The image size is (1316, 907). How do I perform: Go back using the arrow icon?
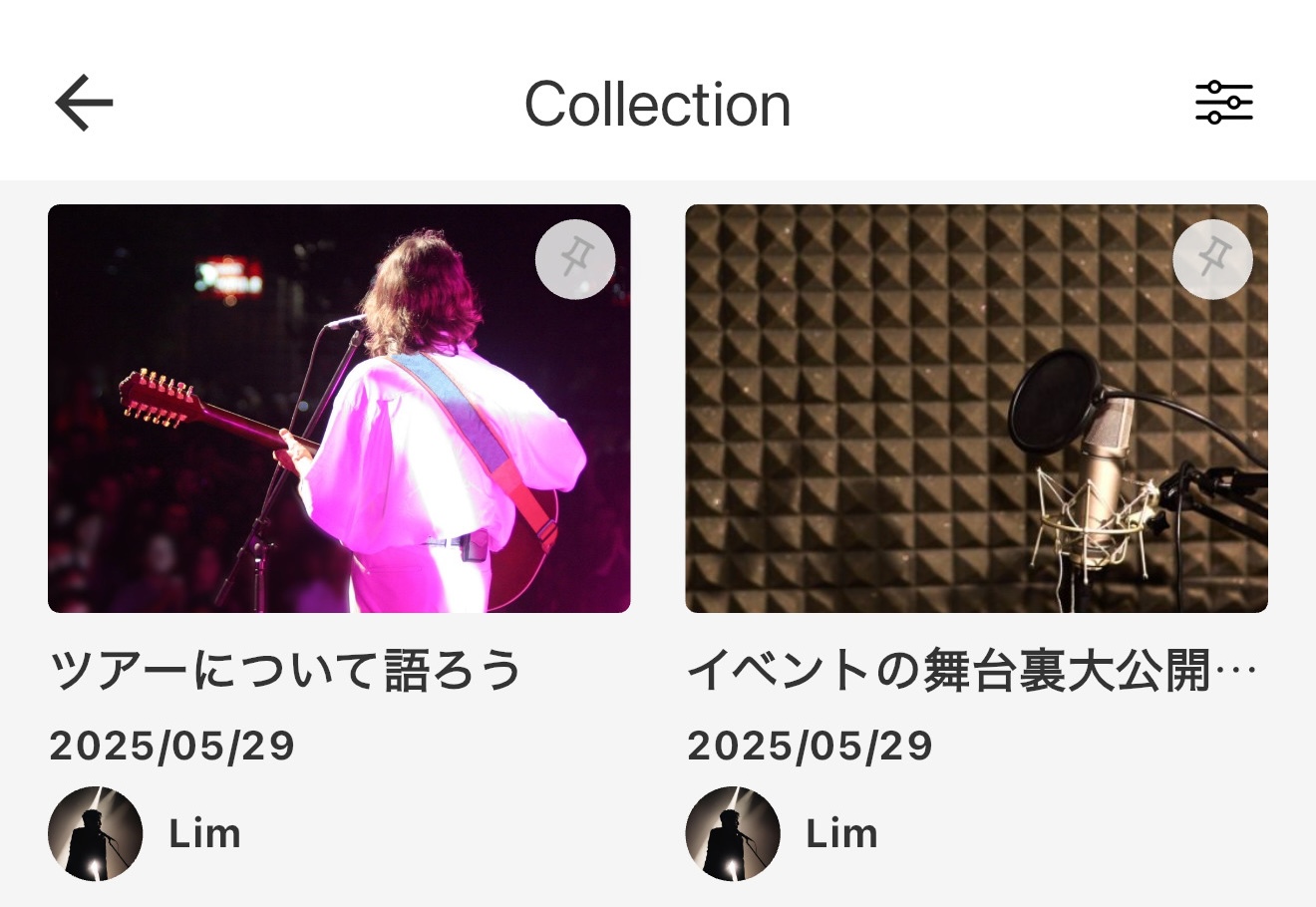(x=84, y=103)
